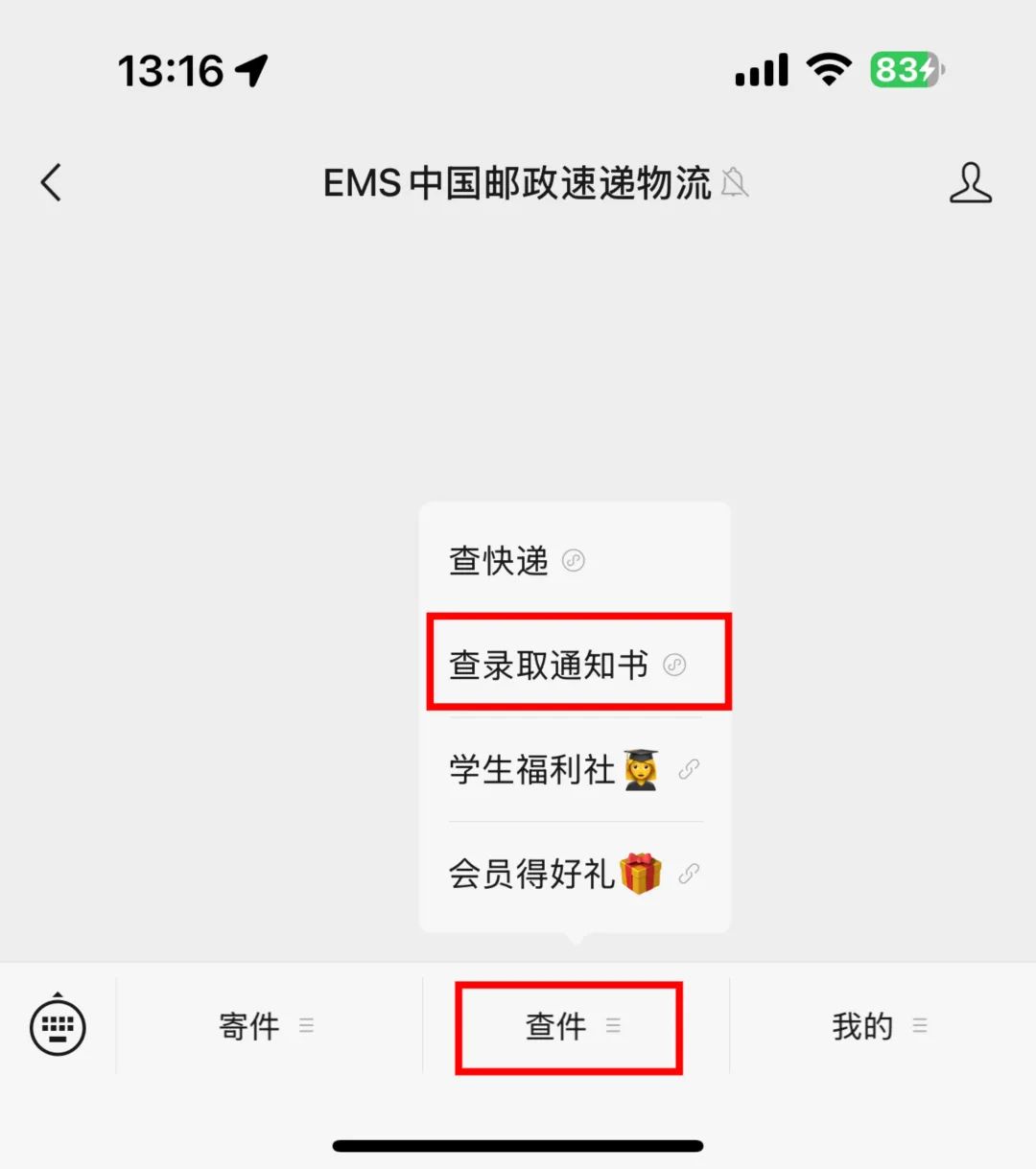
Task: Switch to keyboard input mode
Action: (x=58, y=1026)
